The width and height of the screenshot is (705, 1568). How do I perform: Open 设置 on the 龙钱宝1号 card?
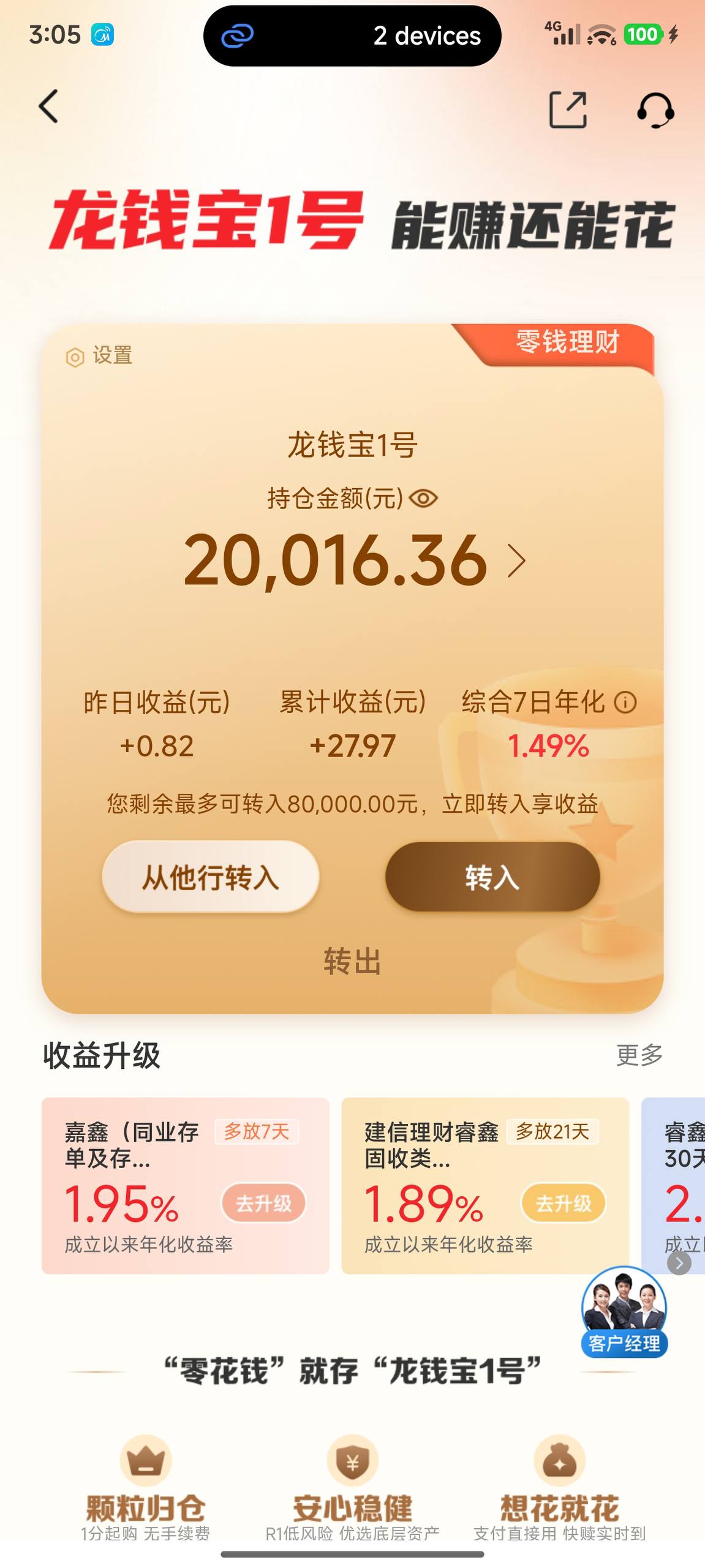[x=100, y=355]
